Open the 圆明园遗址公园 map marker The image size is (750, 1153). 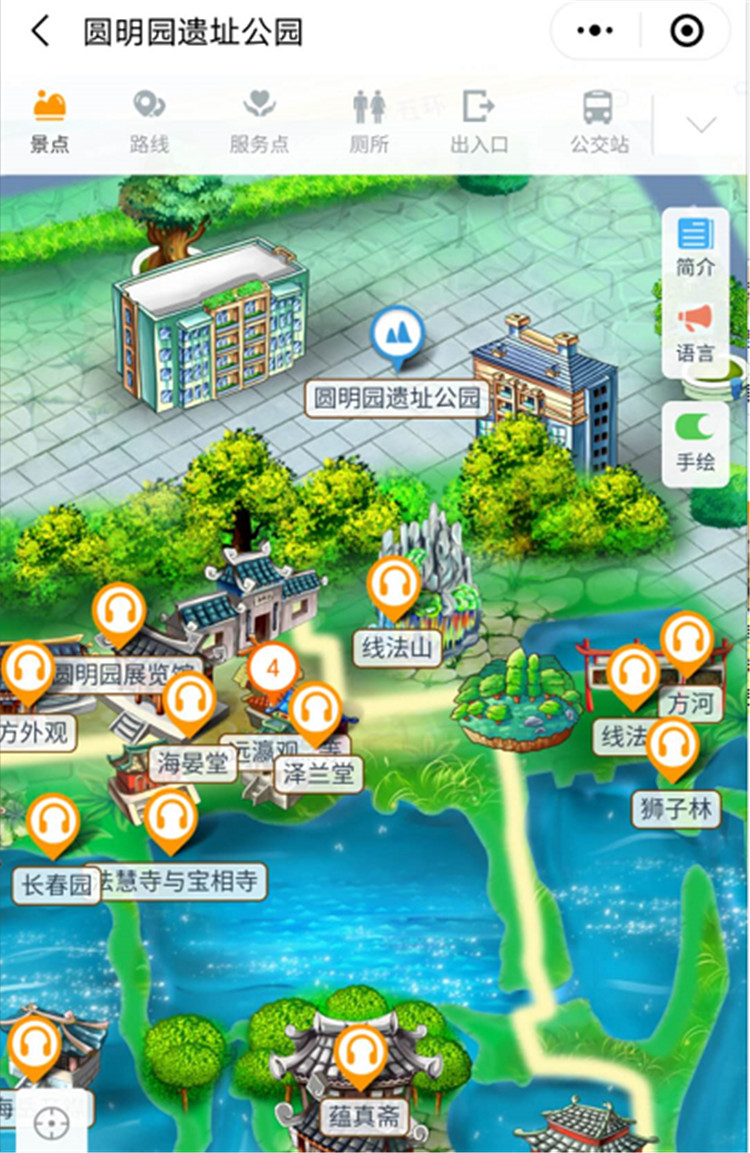398,335
